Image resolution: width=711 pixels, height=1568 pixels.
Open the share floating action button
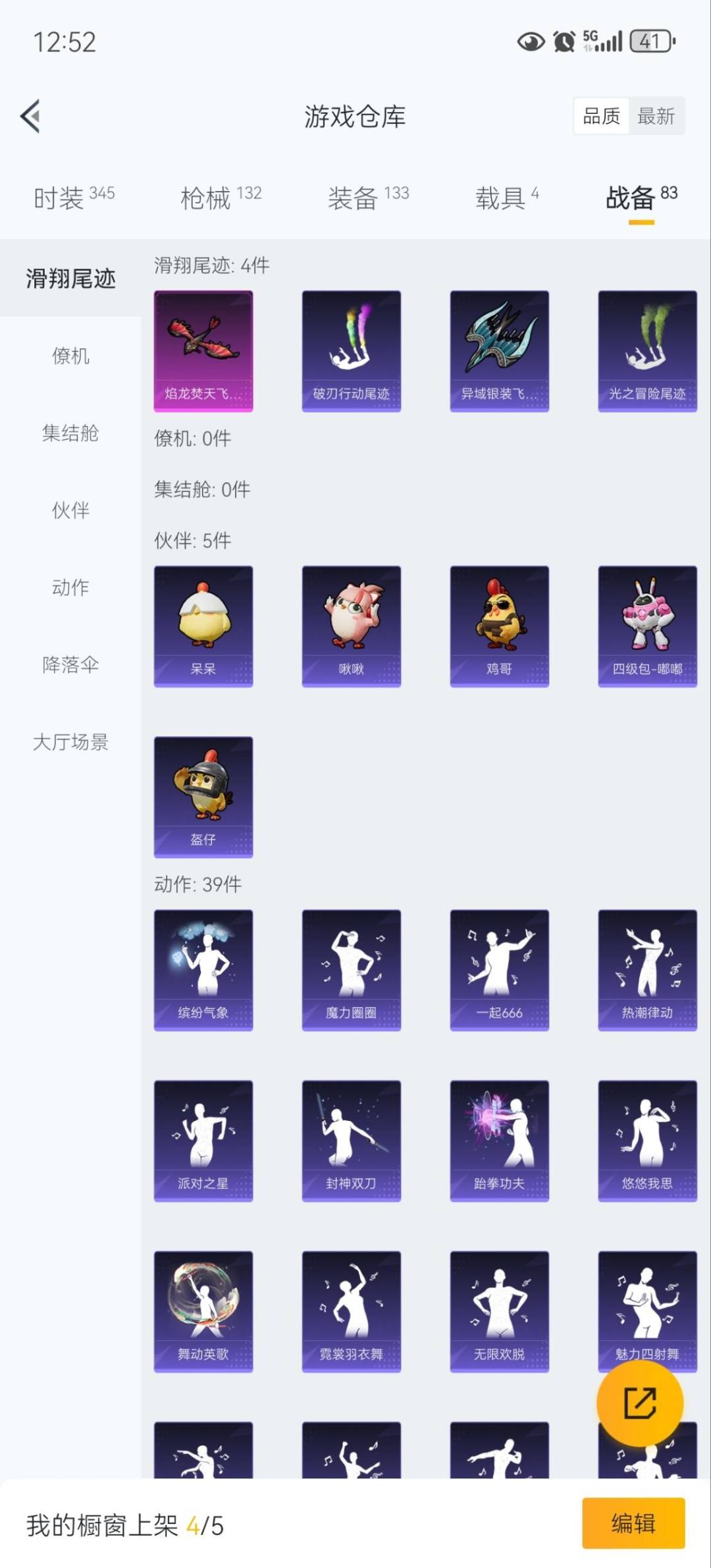click(x=640, y=1403)
